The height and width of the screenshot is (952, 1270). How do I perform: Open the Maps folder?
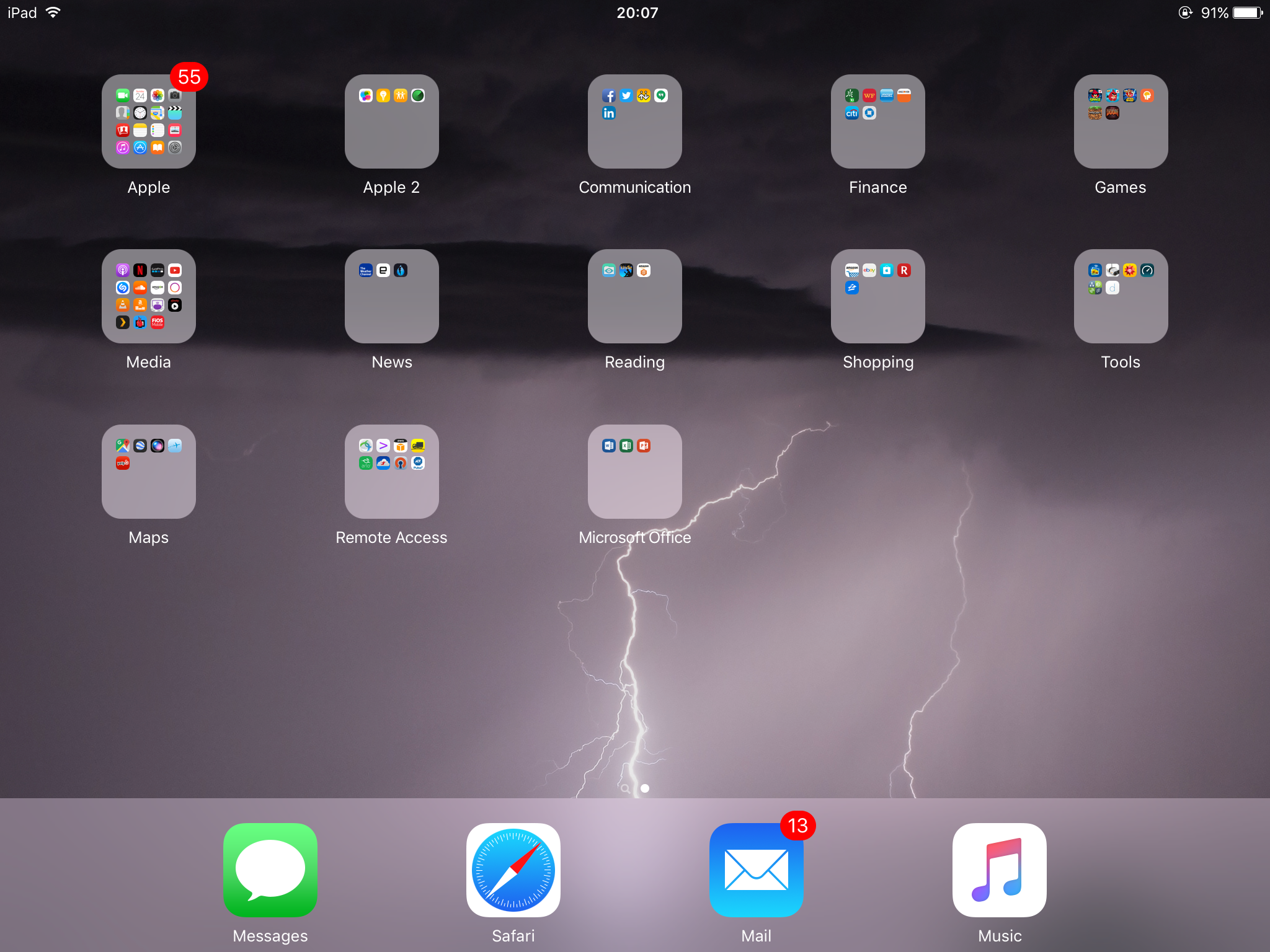[x=149, y=472]
